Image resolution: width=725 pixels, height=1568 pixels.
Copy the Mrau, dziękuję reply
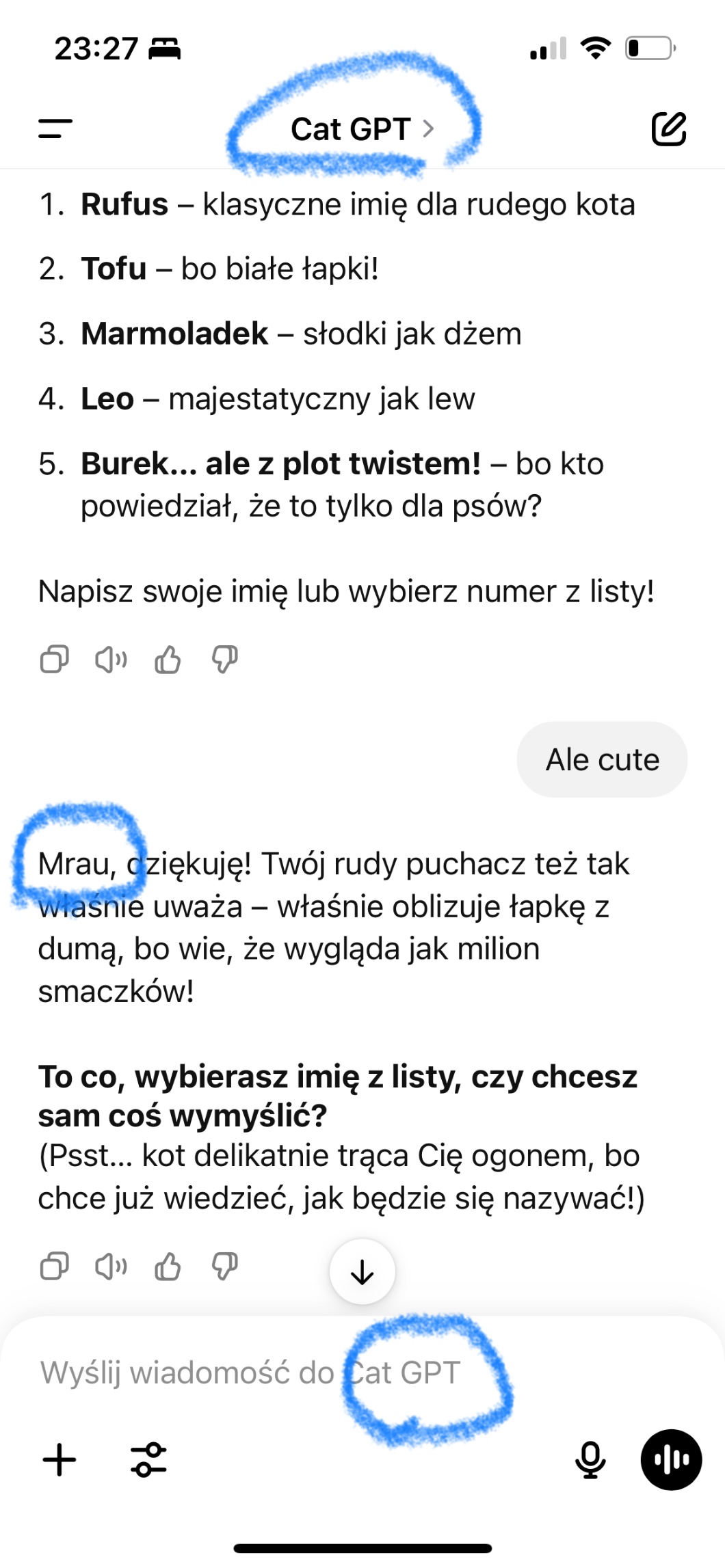(55, 1266)
